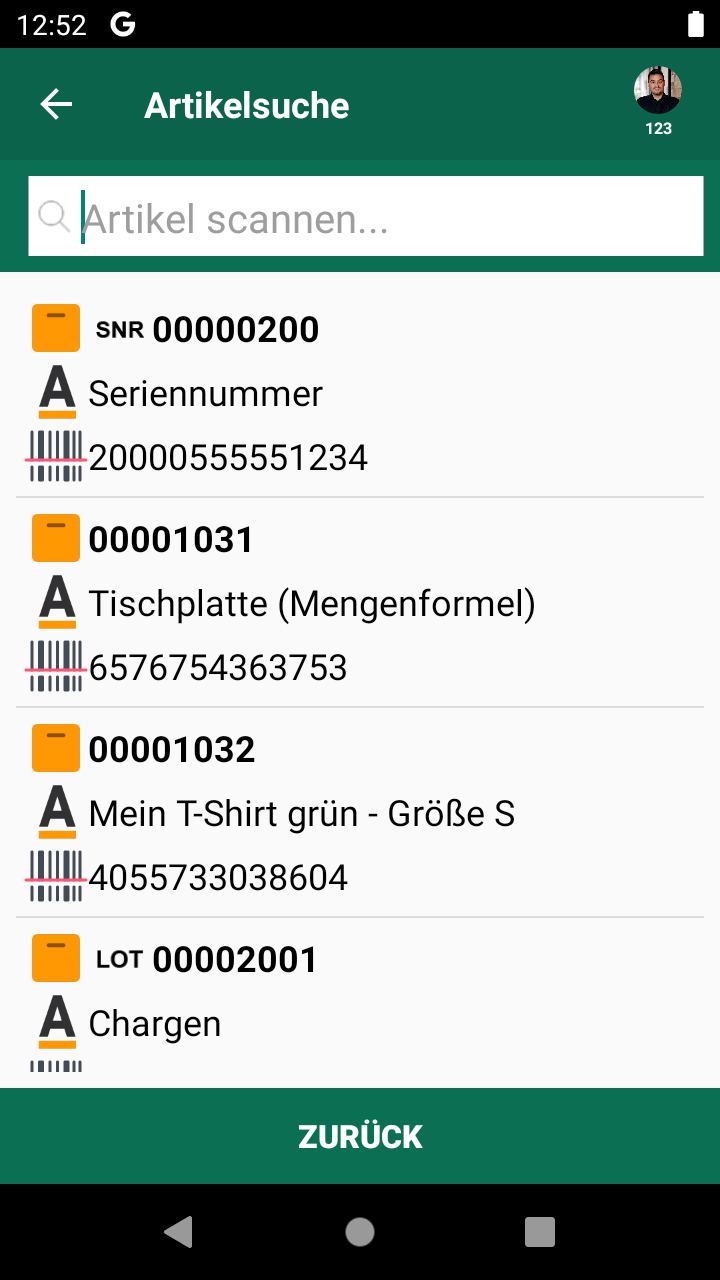Viewport: 720px width, 1280px height.
Task: Focus the Artikel scannen search field
Action: click(366, 216)
